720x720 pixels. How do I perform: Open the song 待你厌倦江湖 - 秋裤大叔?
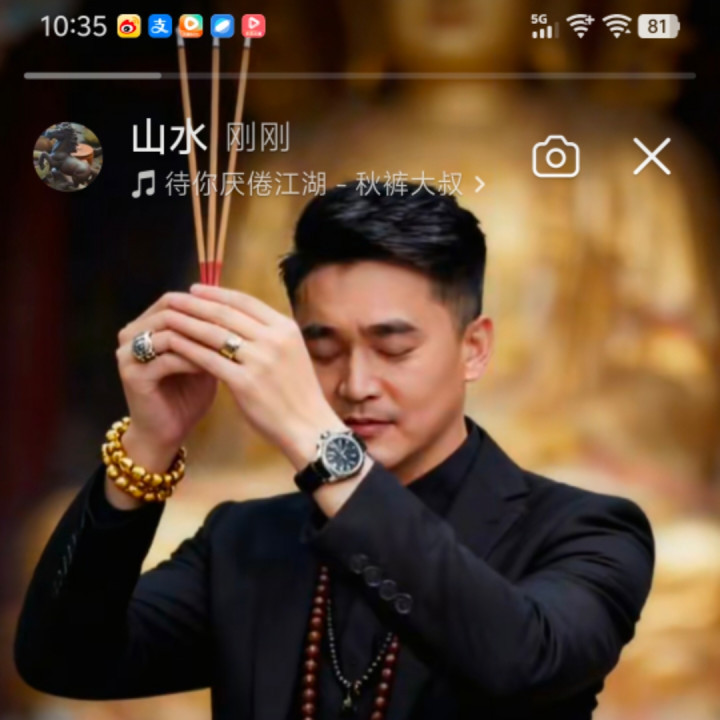[x=310, y=184]
